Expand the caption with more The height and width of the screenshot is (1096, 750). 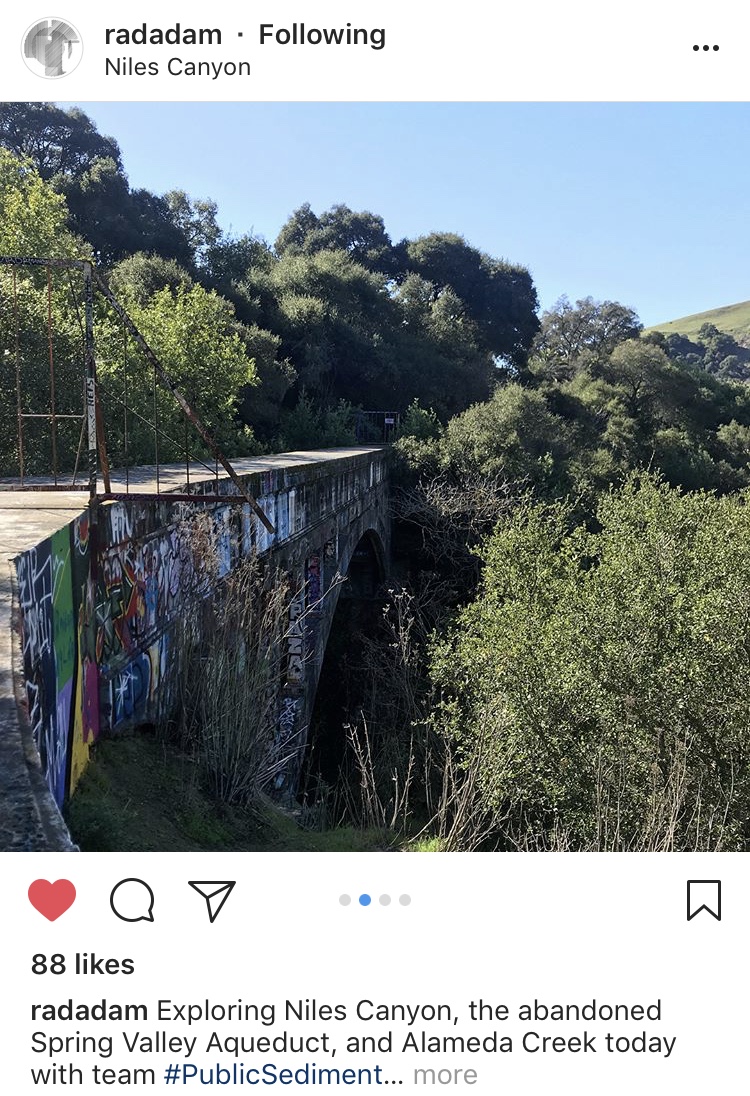(445, 1075)
